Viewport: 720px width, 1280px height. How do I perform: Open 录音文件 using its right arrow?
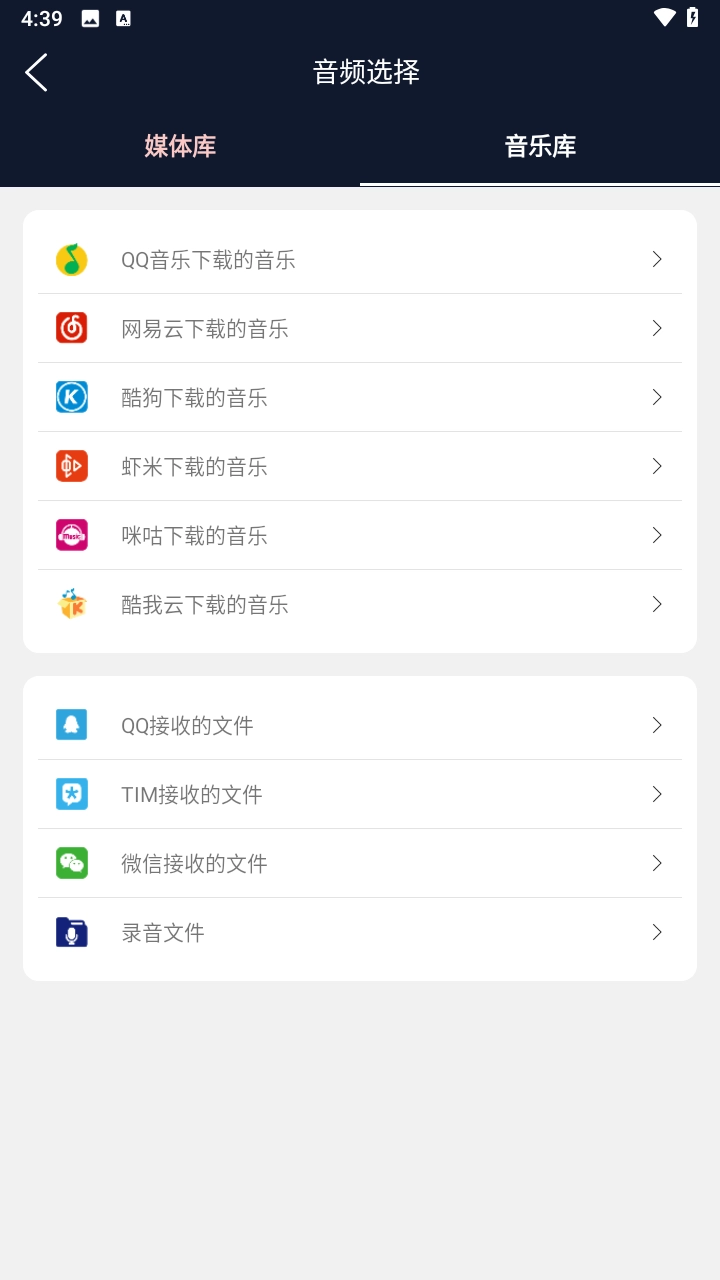point(657,932)
